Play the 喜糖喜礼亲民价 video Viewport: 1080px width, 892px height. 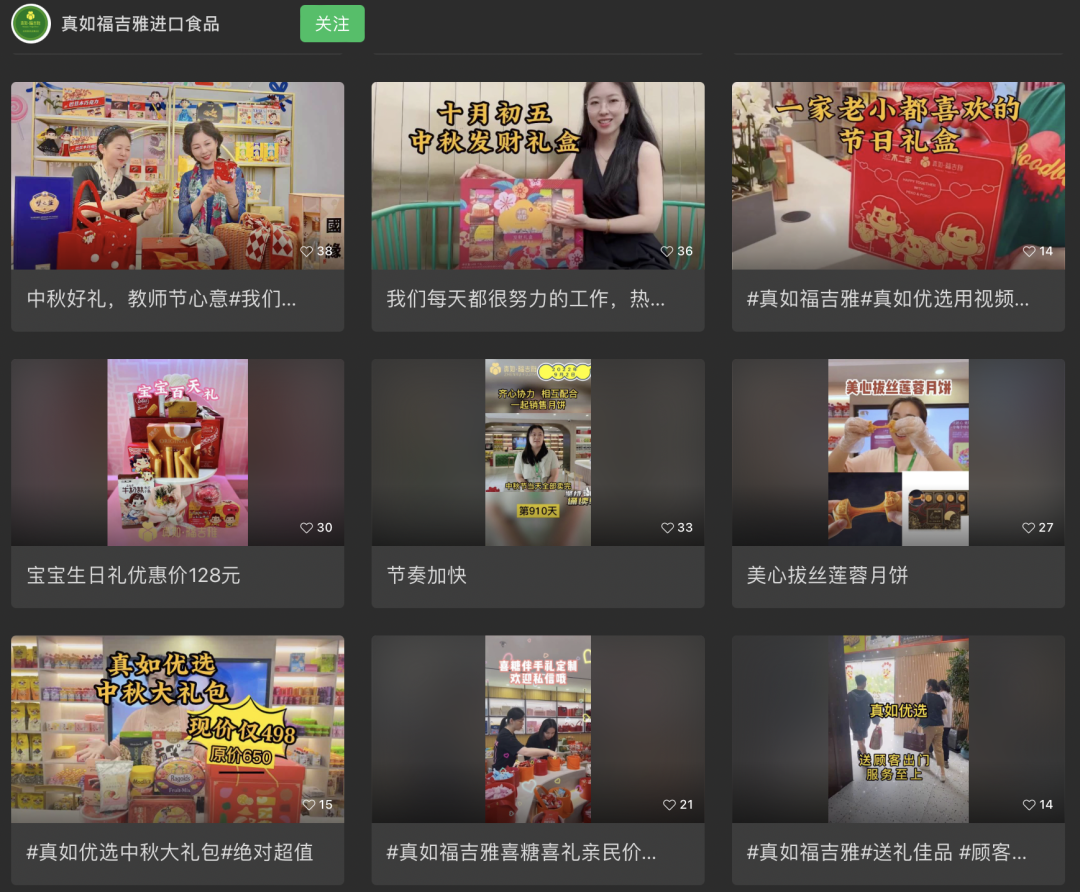click(x=537, y=729)
